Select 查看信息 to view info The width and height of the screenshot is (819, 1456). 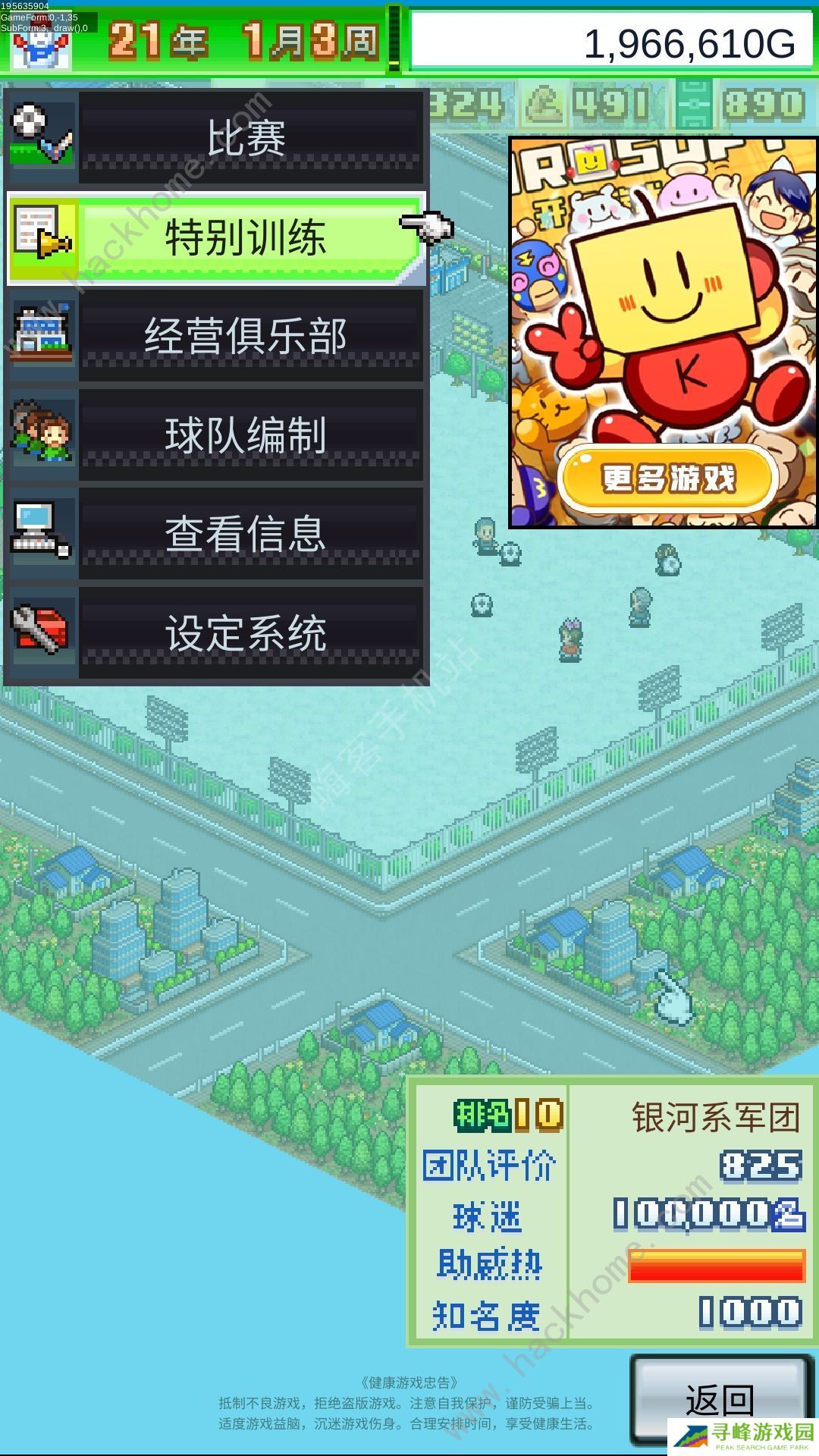click(x=246, y=534)
